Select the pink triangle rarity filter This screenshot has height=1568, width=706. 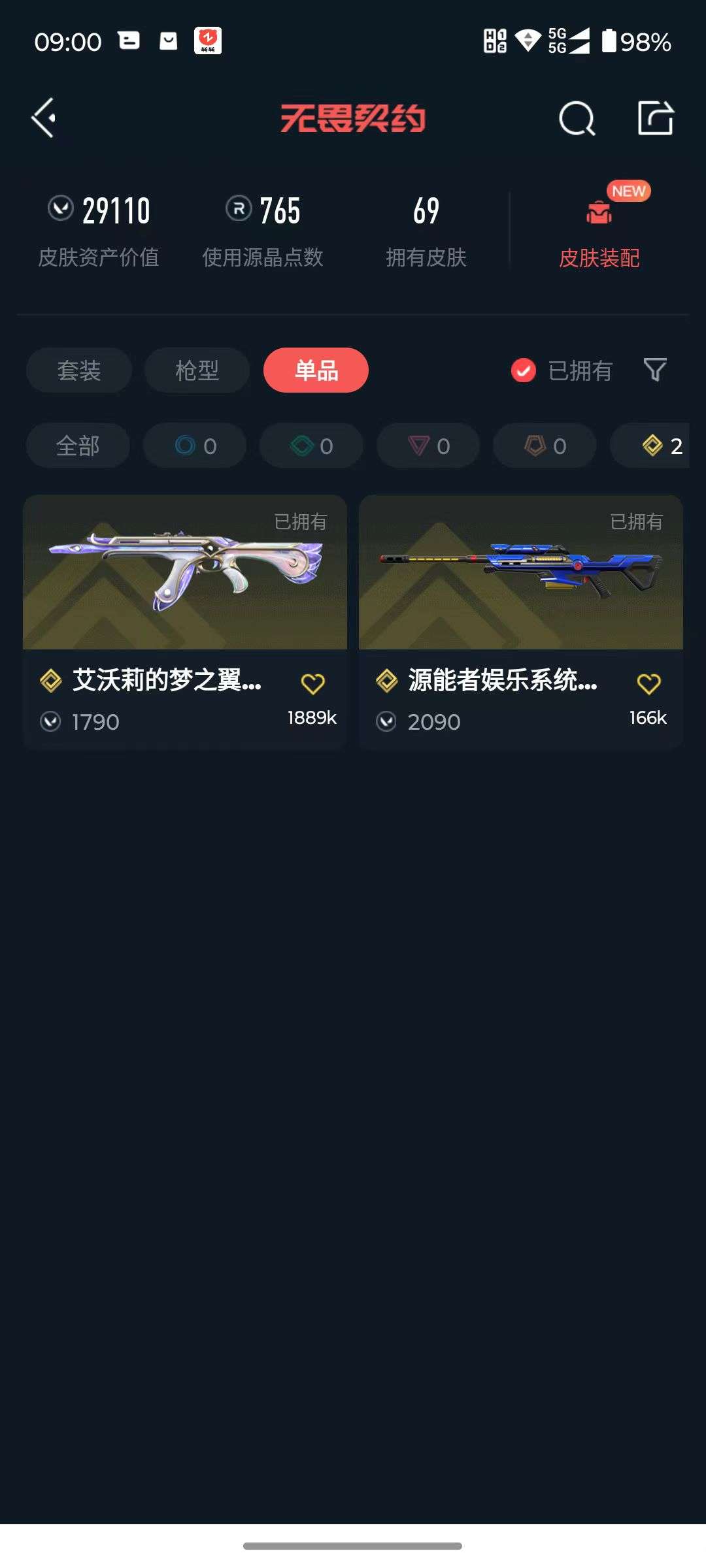point(428,445)
